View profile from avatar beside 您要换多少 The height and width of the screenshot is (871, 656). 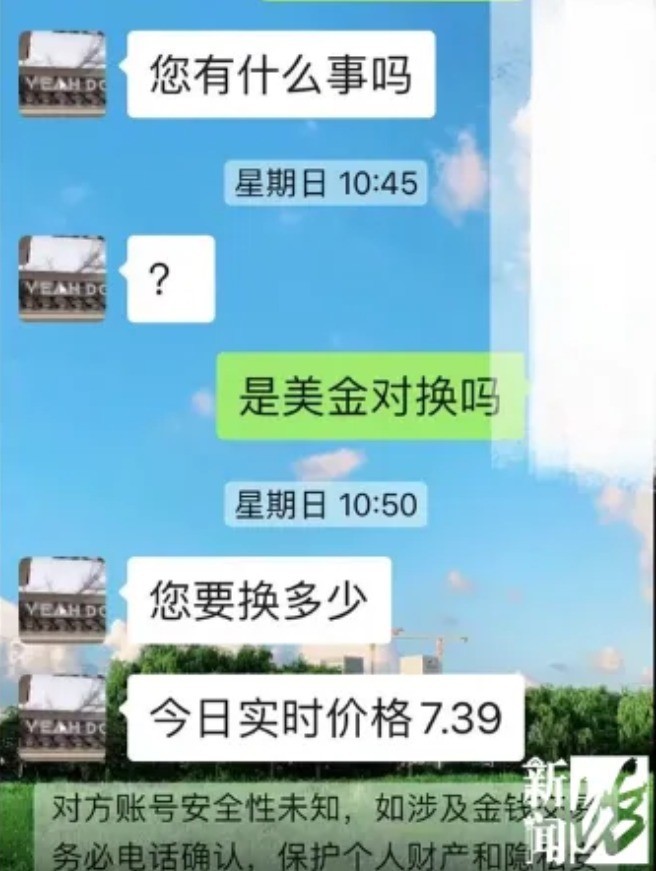pos(62,600)
